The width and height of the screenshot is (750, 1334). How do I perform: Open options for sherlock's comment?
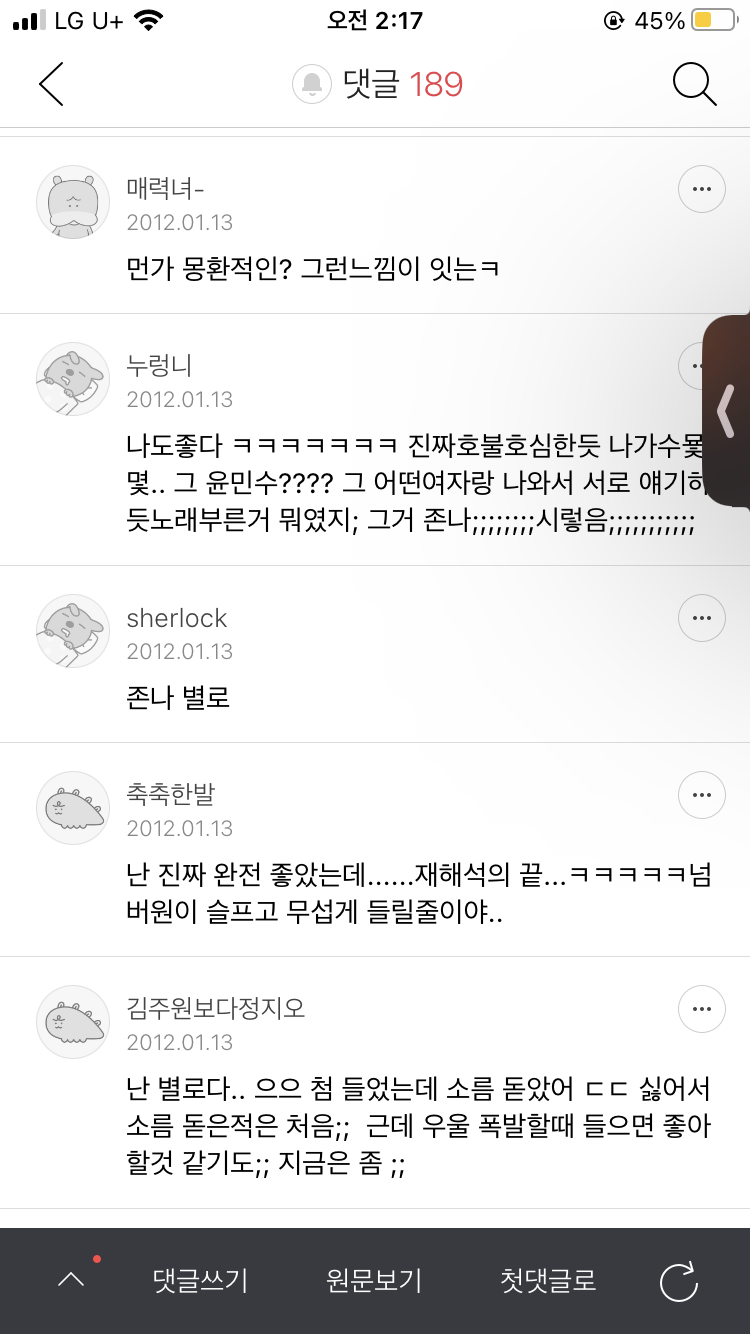701,618
